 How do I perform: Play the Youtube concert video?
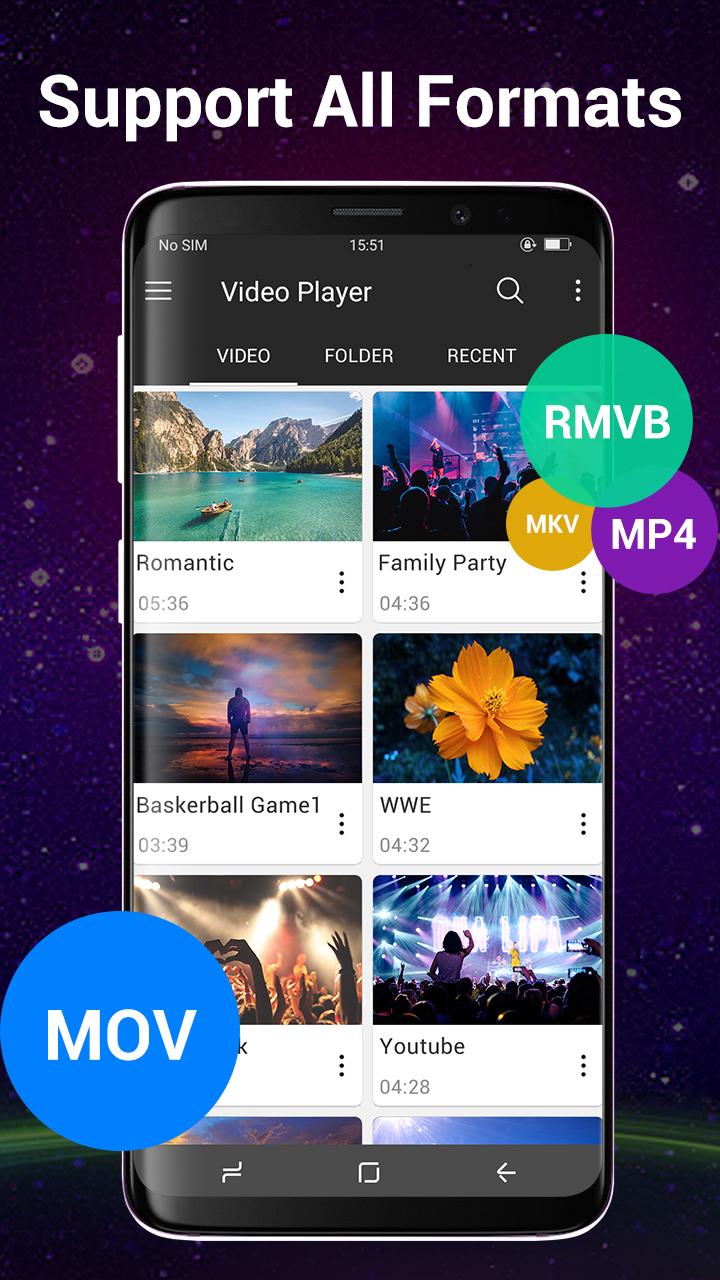pos(487,950)
